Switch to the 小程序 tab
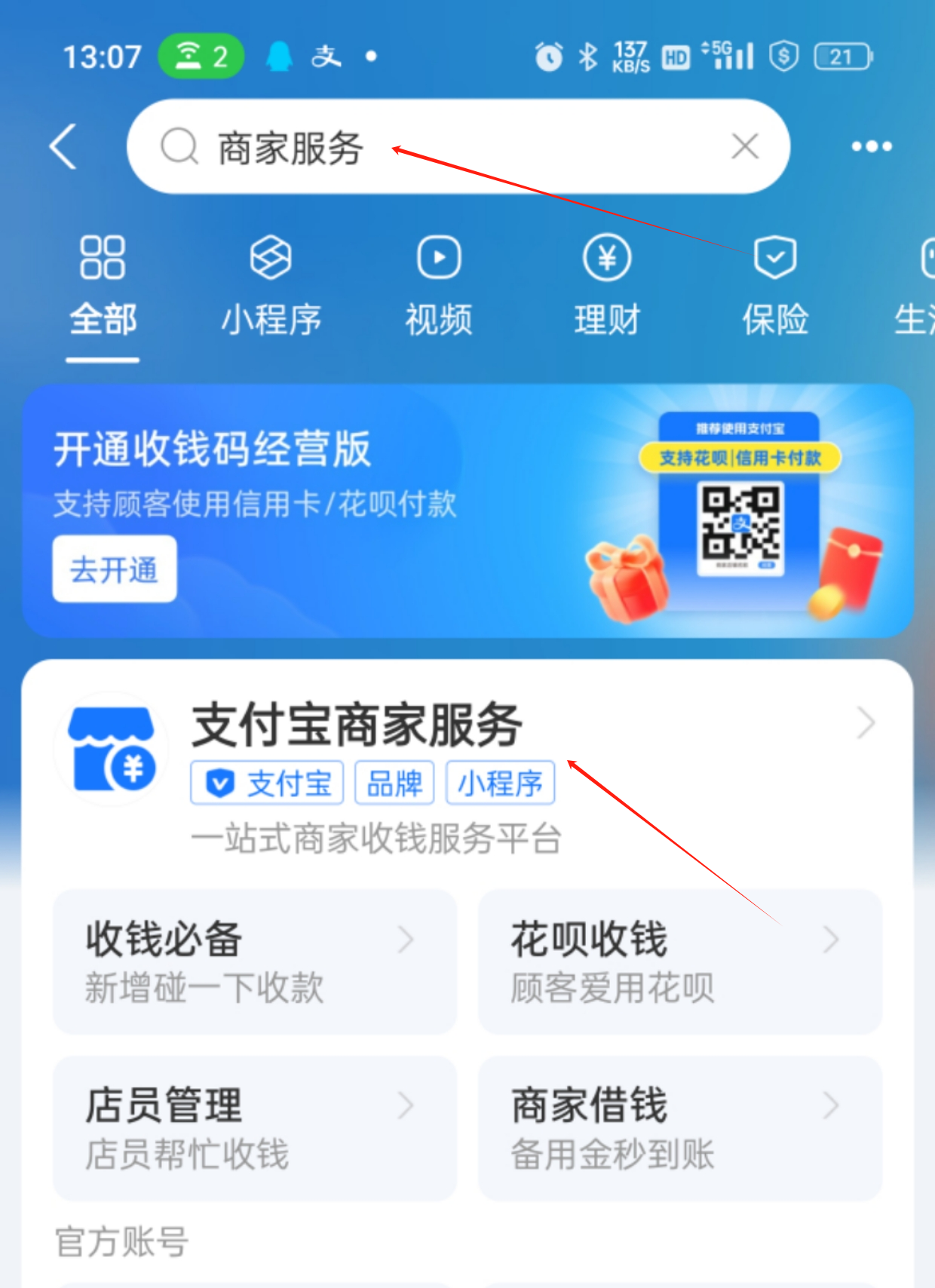The image size is (935, 1288). [271, 287]
